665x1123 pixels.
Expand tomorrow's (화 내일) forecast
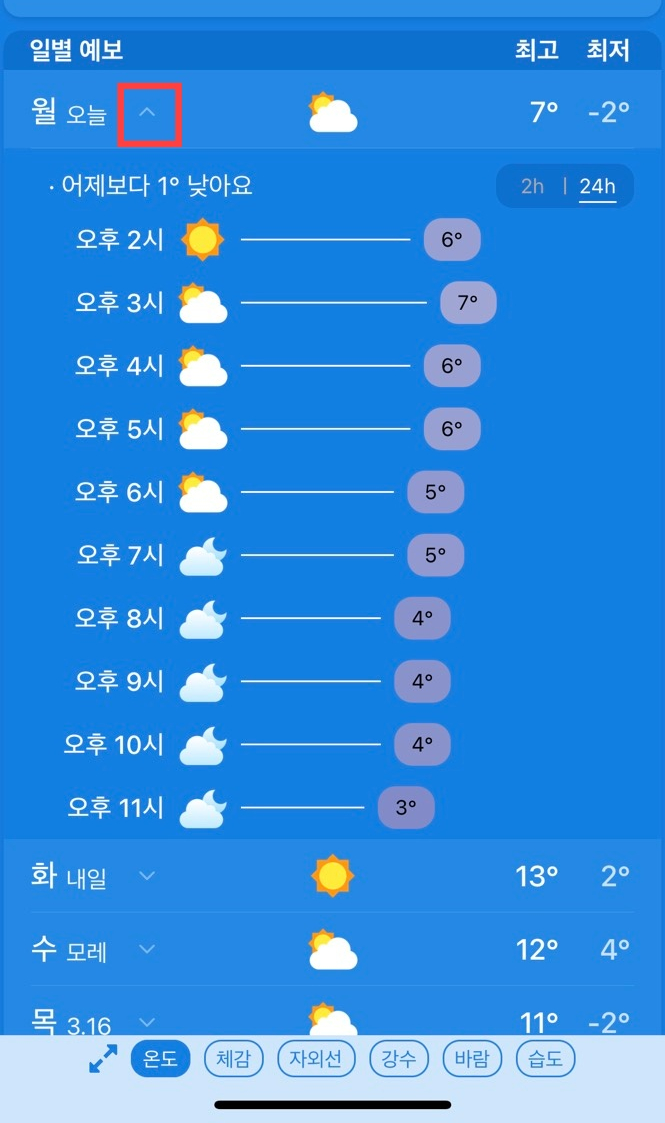coord(147,877)
